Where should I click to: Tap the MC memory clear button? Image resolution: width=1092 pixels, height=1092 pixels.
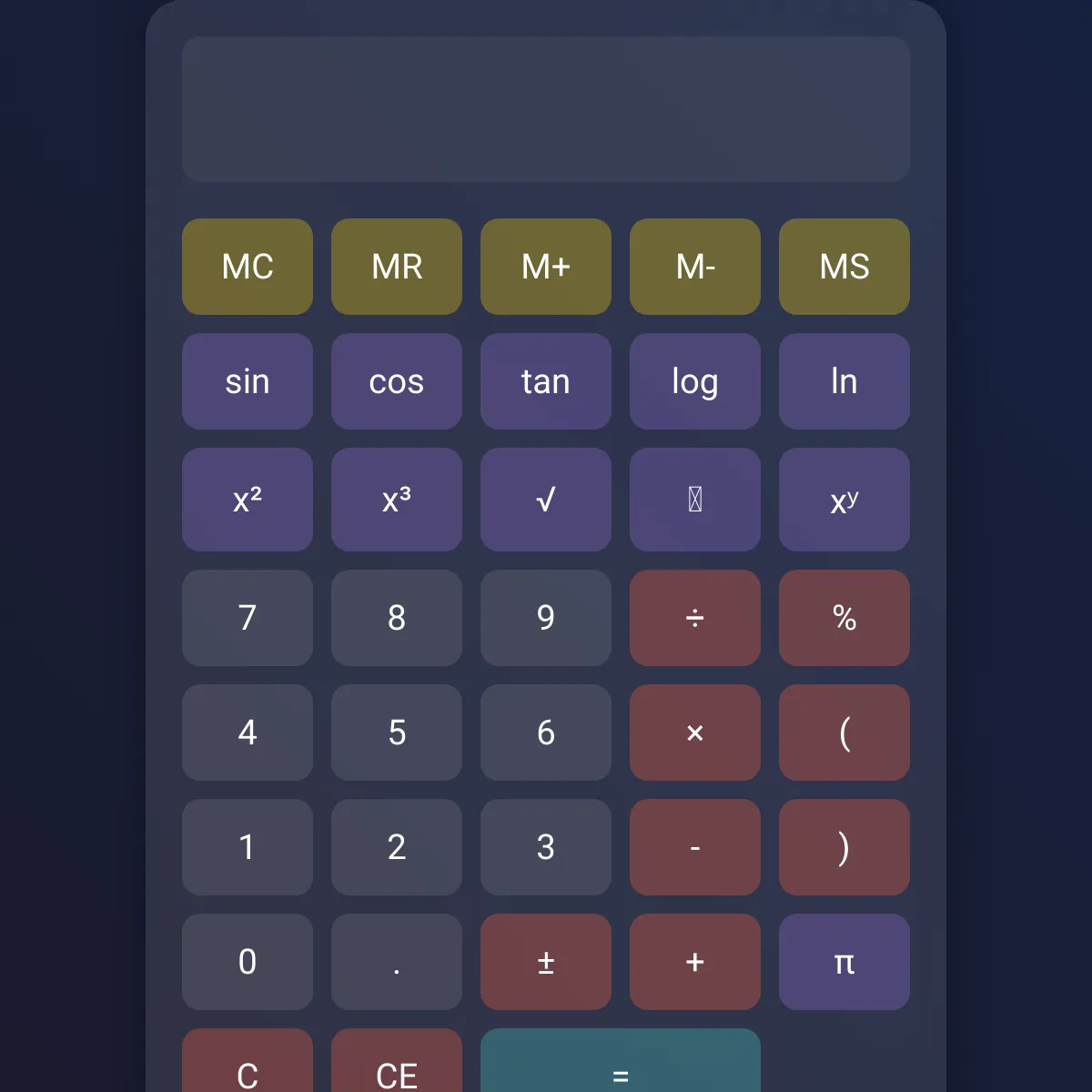coord(248,267)
